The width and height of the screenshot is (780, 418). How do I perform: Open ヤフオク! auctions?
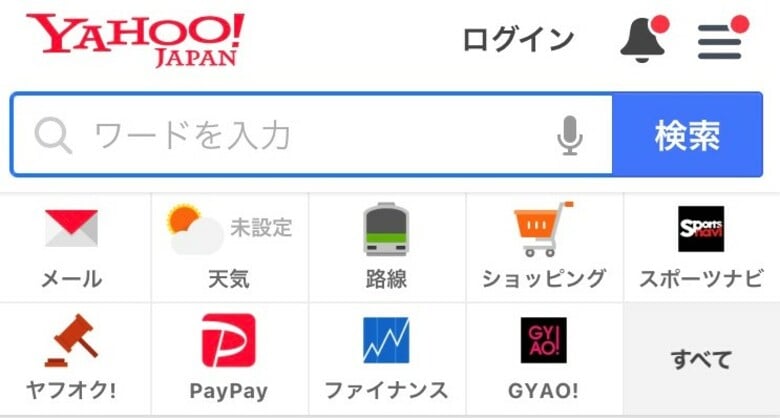point(72,359)
